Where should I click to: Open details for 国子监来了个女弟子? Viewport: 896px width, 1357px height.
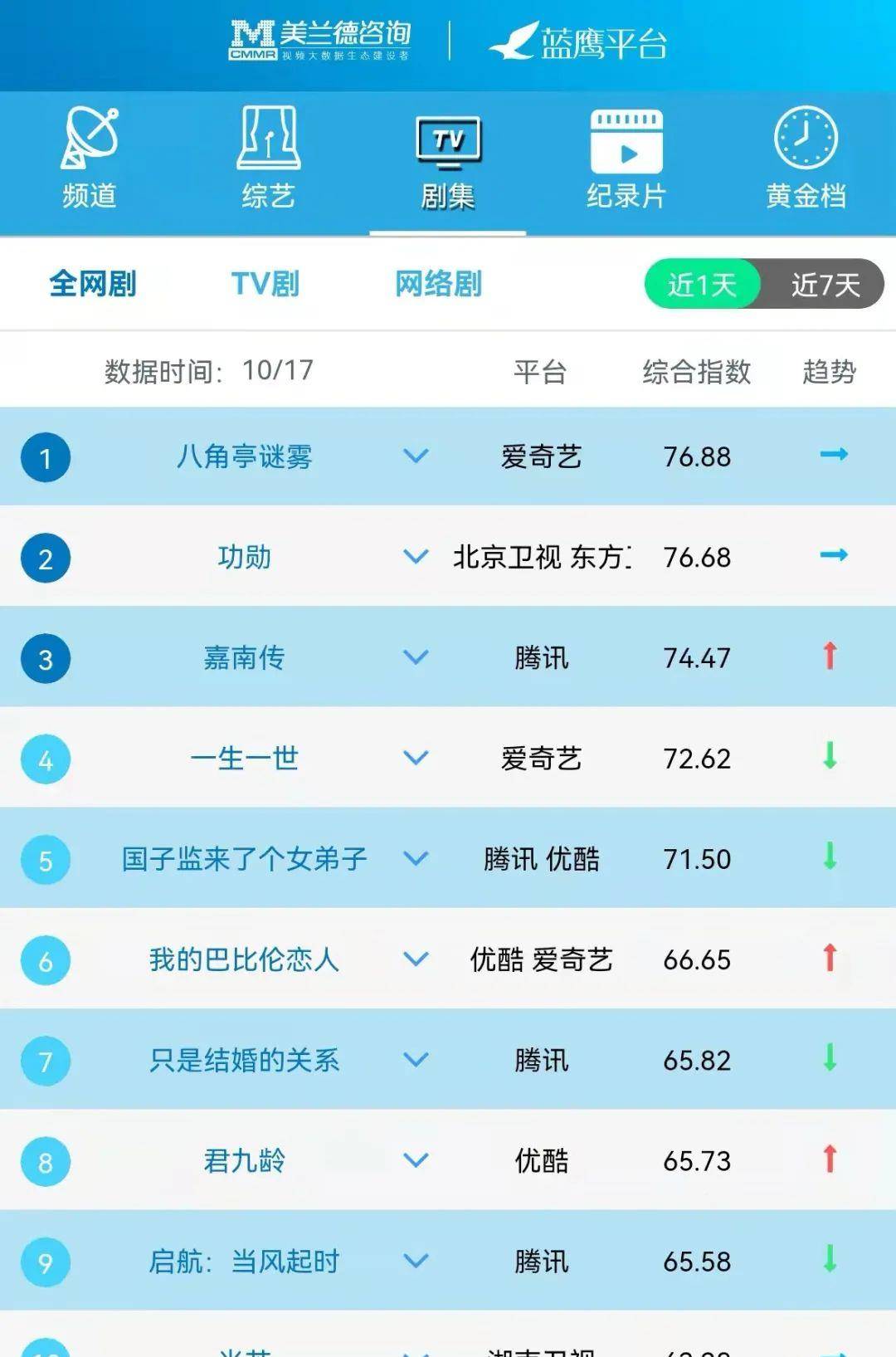pos(414,860)
